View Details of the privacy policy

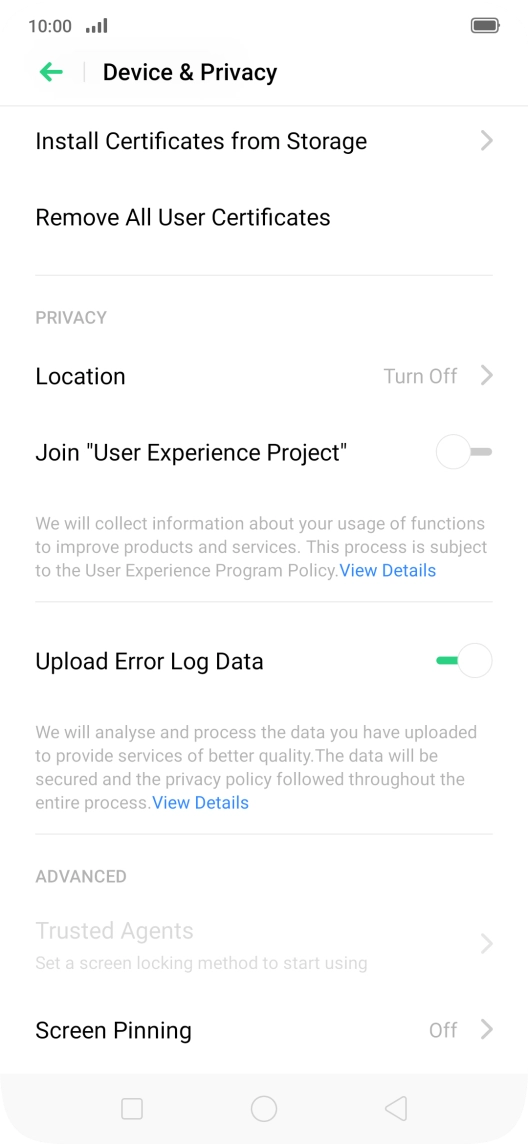pos(201,803)
